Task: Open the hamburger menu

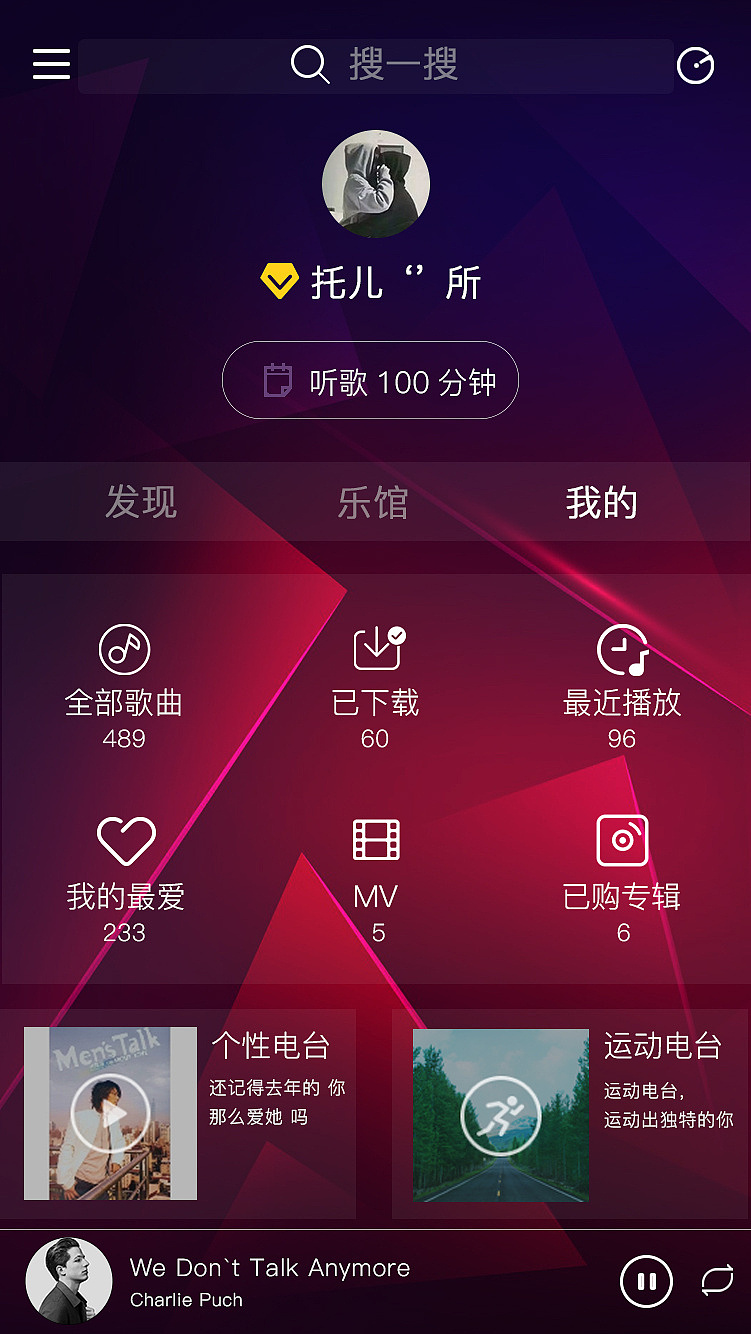Action: coord(51,64)
